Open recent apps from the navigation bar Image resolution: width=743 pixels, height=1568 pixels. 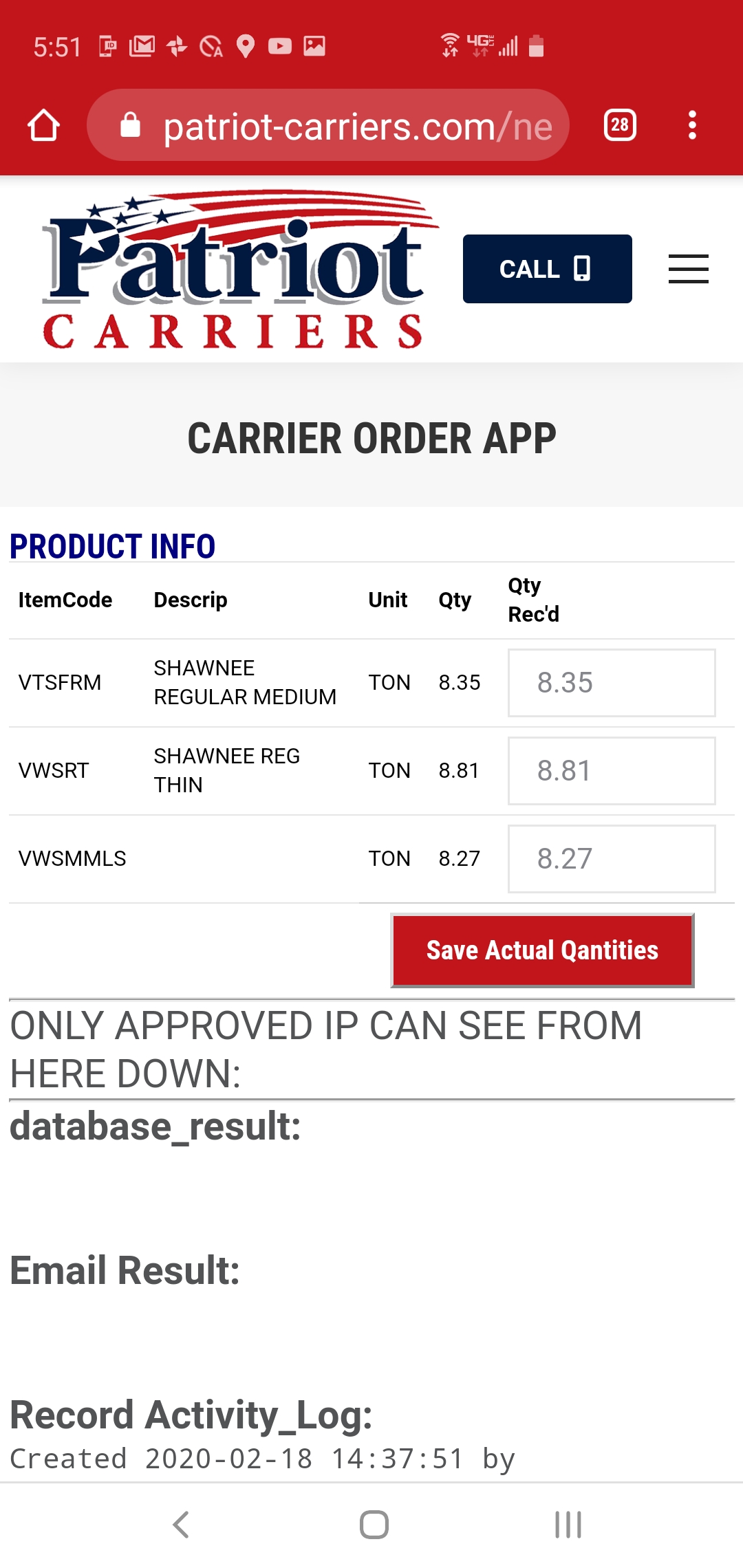point(568,1525)
